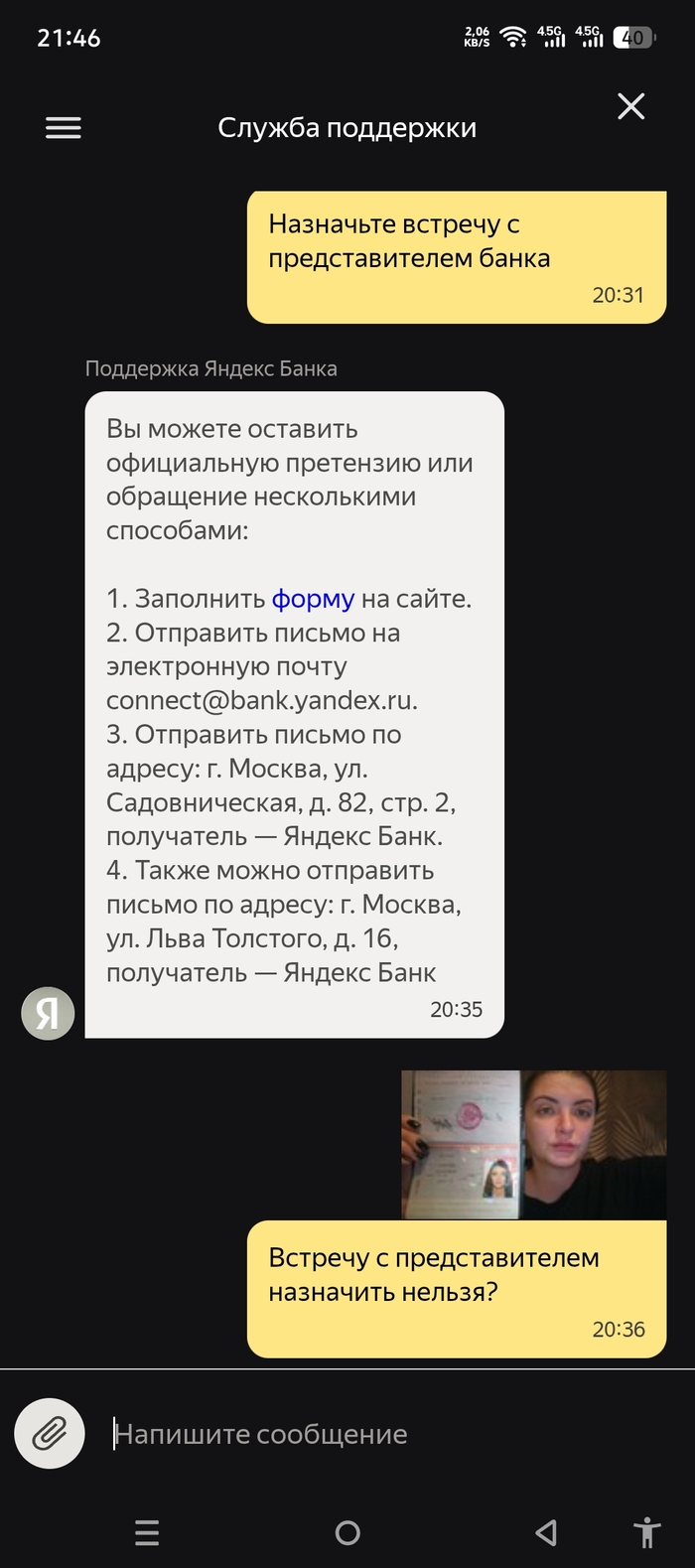The width and height of the screenshot is (695, 1568).
Task: Open the hamburger menu
Action: click(x=64, y=128)
